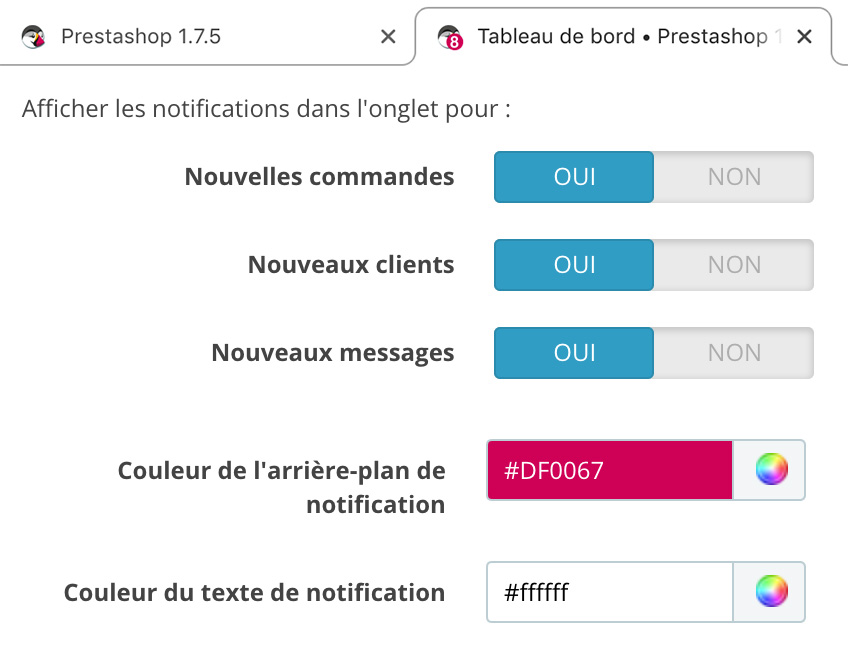The width and height of the screenshot is (848, 651).
Task: Open color picker for background color
Action: [770, 470]
